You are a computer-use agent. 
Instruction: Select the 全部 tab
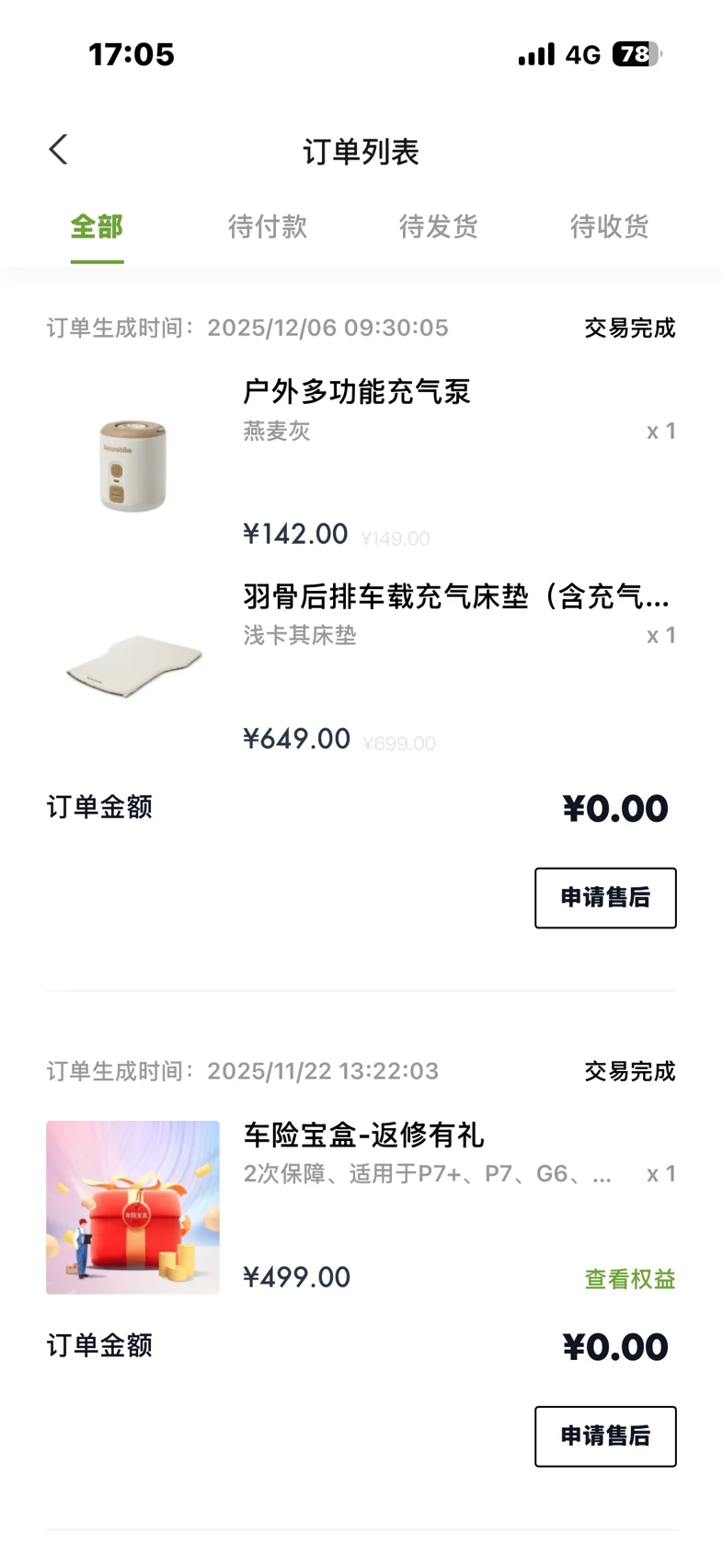click(97, 226)
